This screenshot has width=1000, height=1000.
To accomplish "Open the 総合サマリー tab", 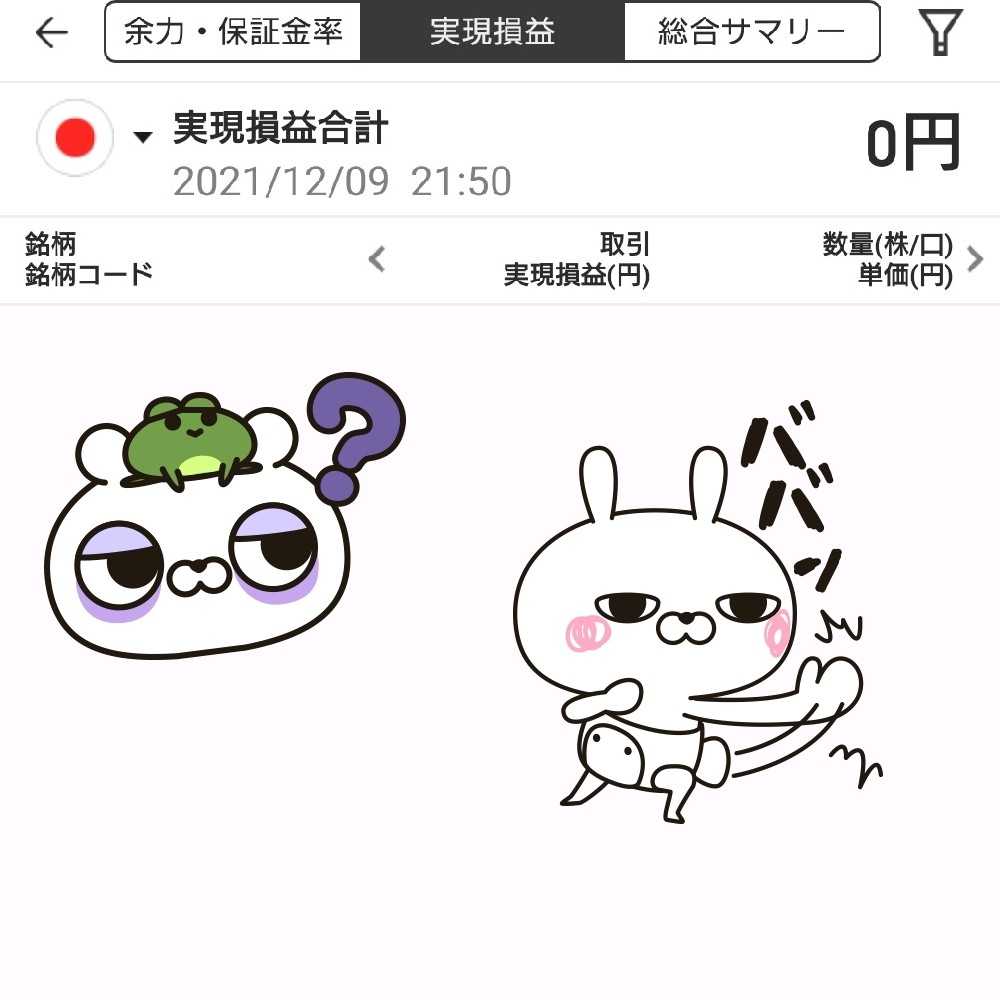I will click(x=751, y=32).
